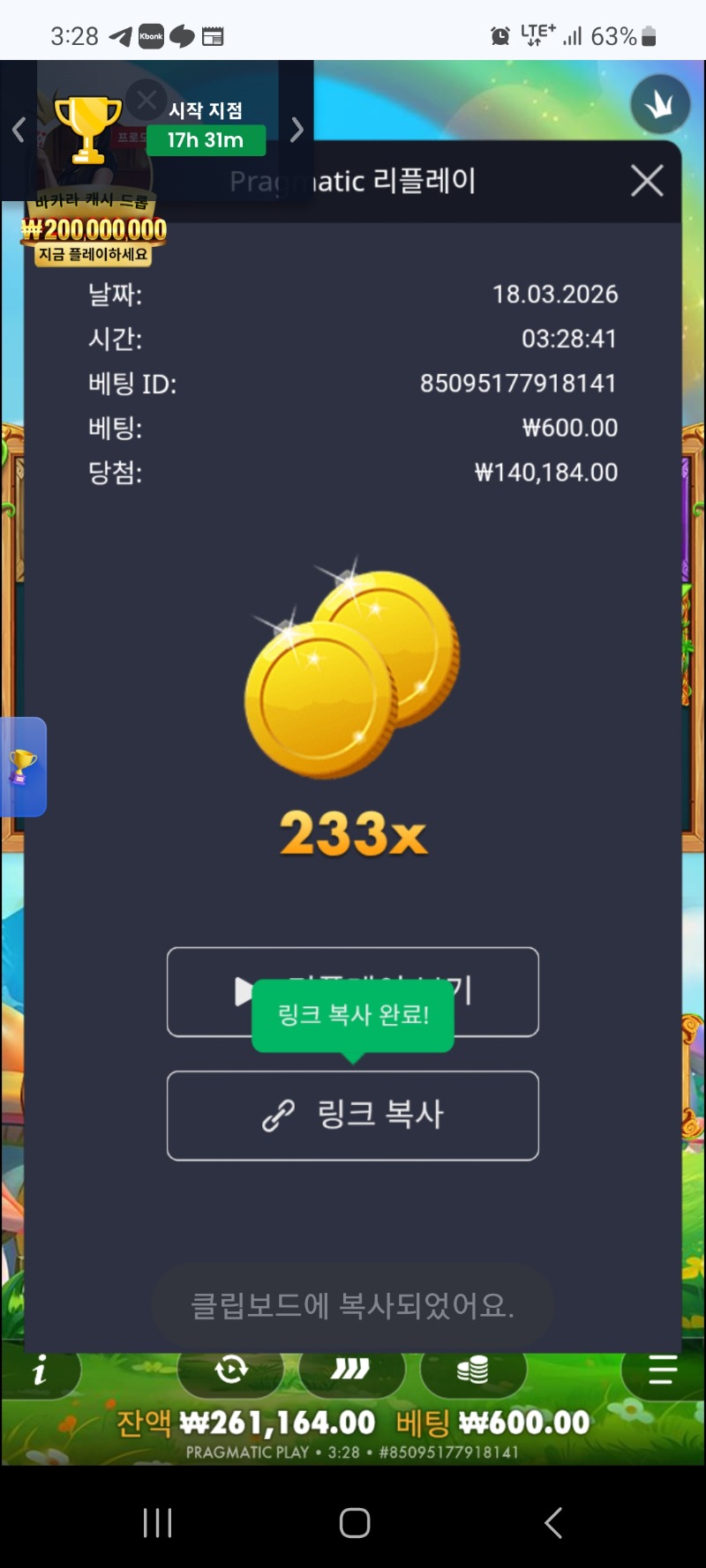Open the game info icon
The image size is (706, 1568).
pos(40,1371)
